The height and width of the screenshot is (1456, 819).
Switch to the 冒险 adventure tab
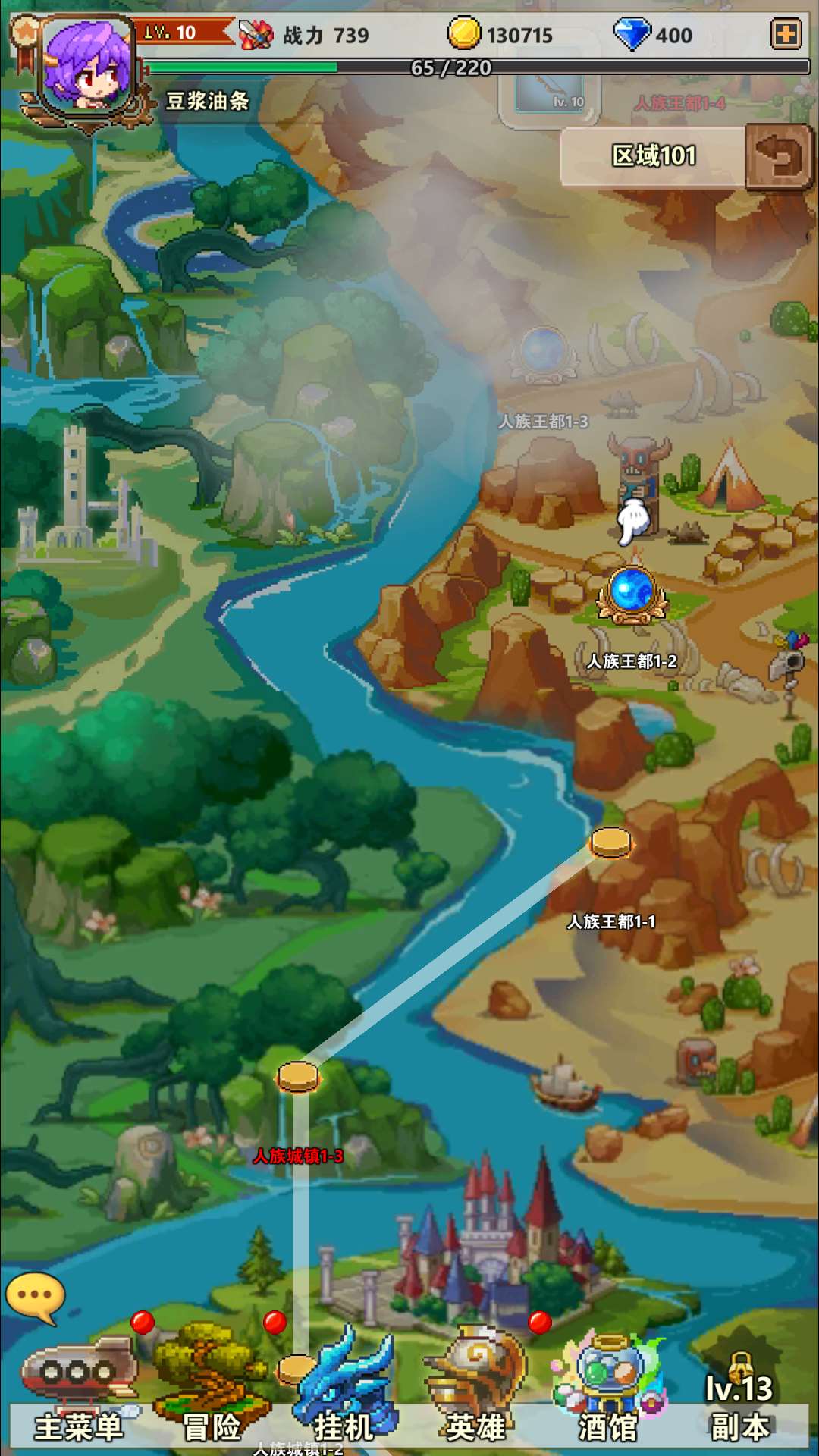point(211,1395)
